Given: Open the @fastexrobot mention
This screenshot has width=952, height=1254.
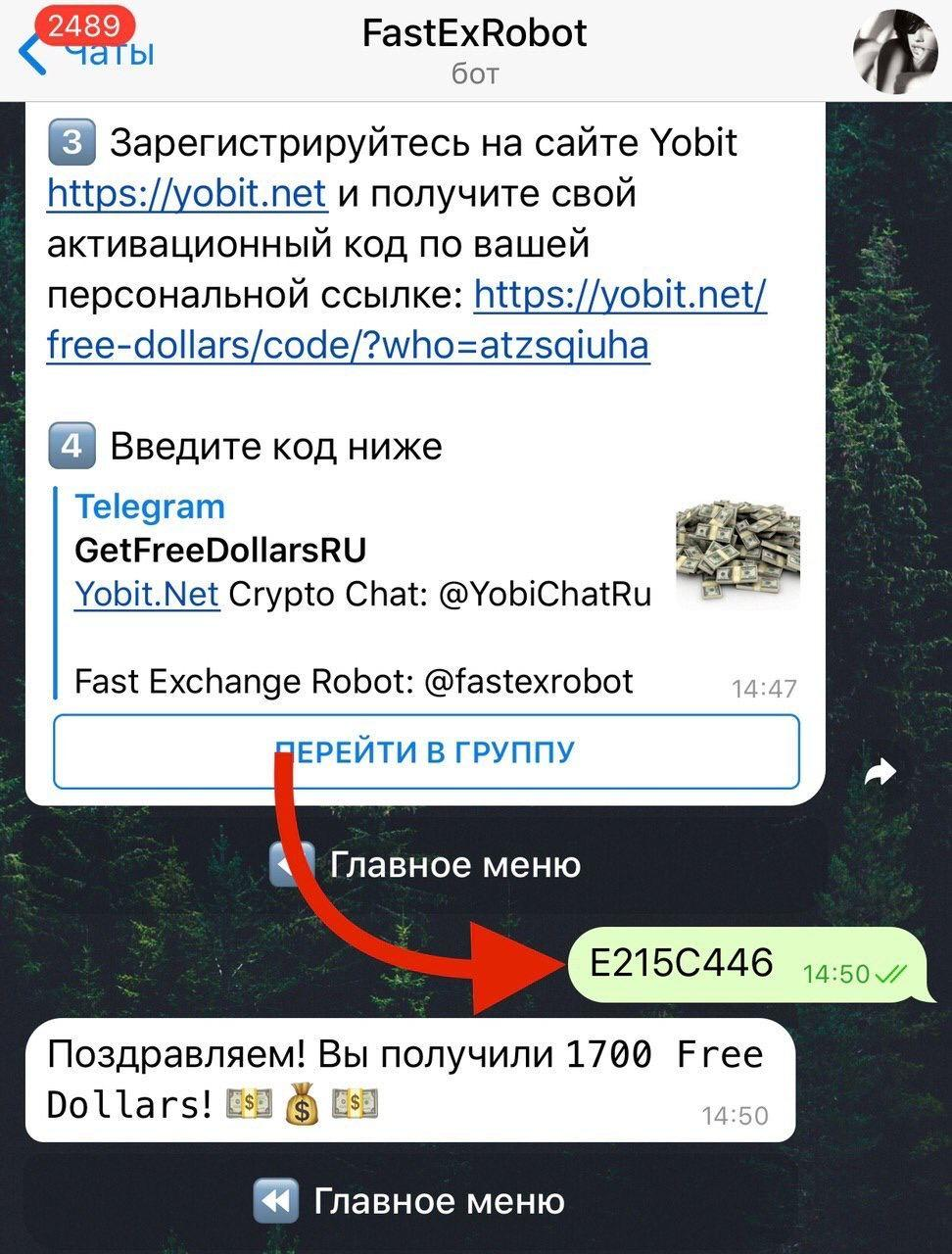Looking at the screenshot, I should point(529,681).
